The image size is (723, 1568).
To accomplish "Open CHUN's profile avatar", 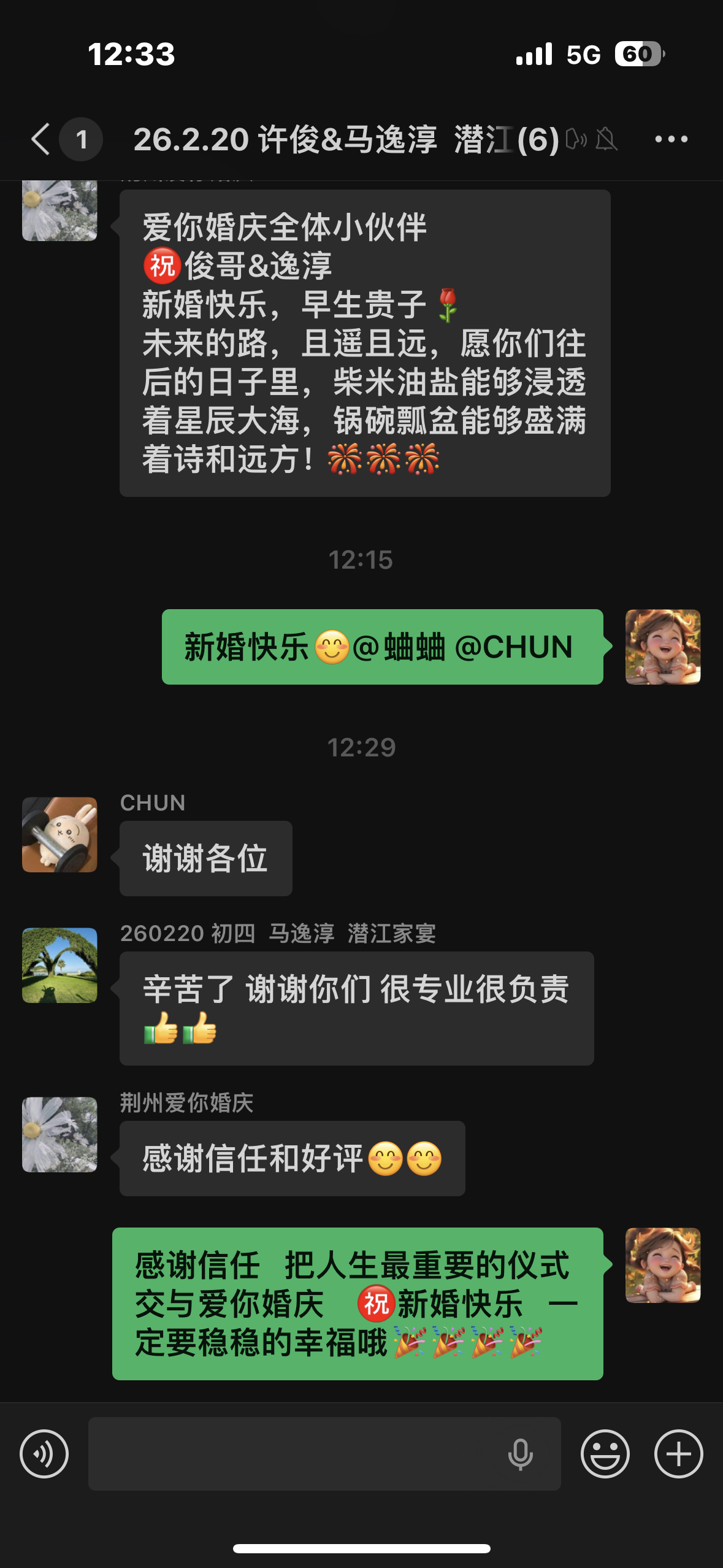I will (x=59, y=834).
